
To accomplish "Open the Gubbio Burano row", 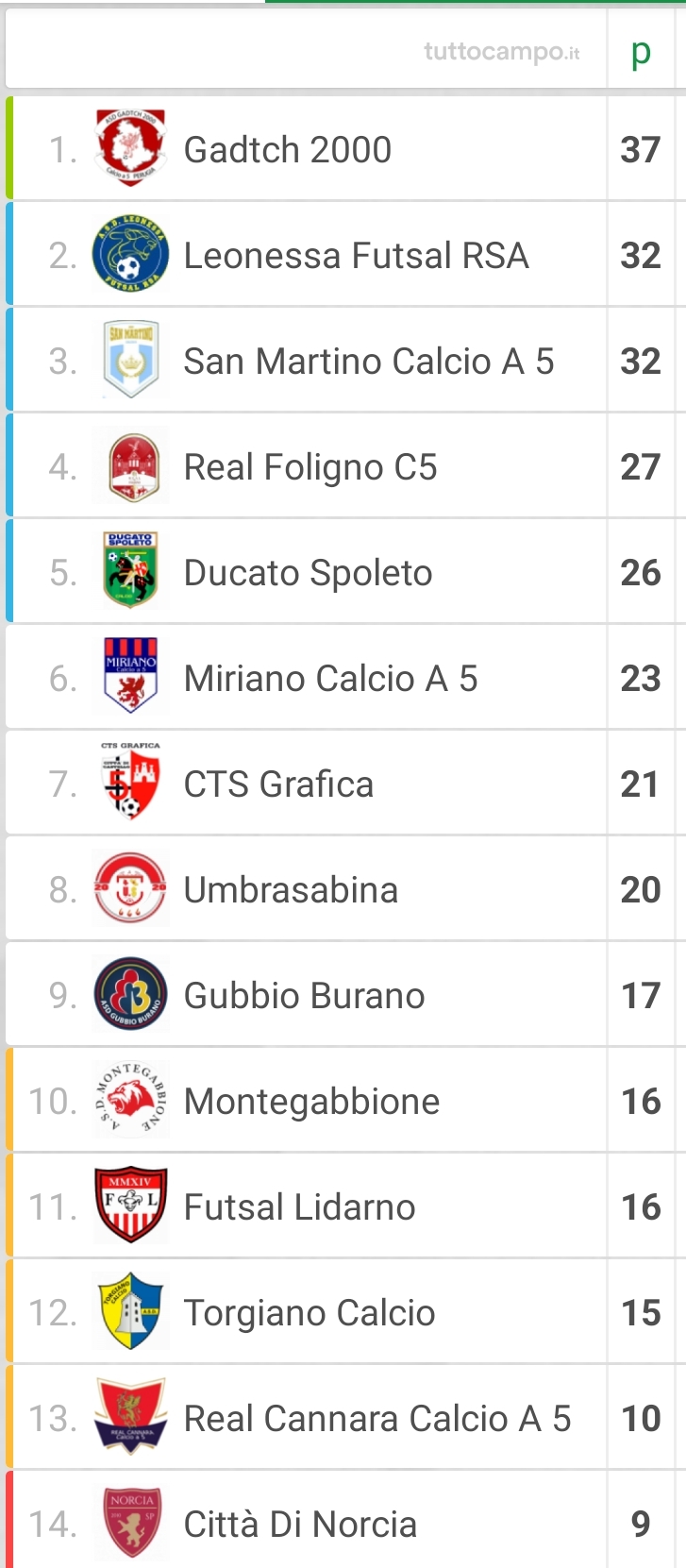I will click(x=345, y=995).
